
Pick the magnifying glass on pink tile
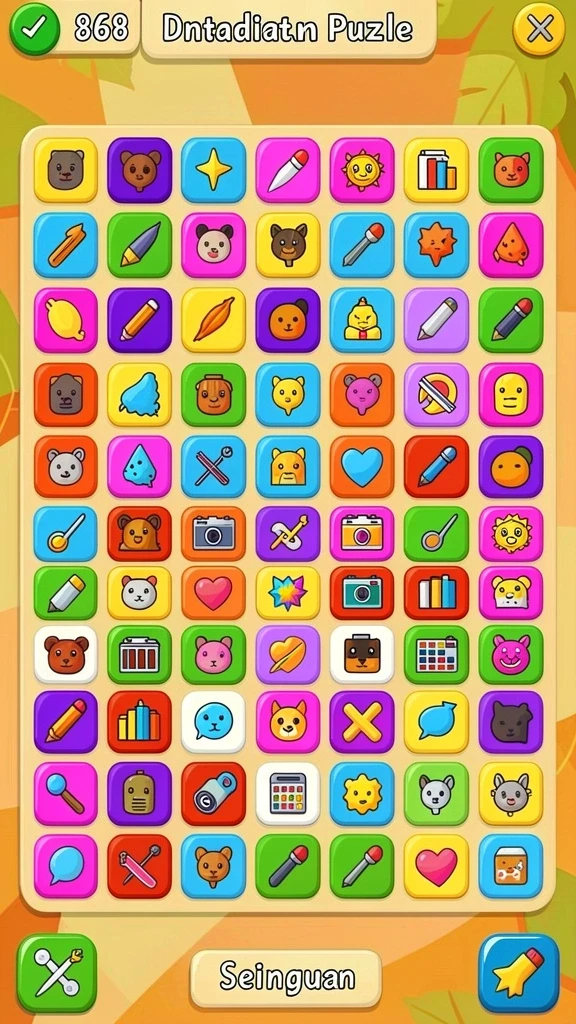pos(65,793)
